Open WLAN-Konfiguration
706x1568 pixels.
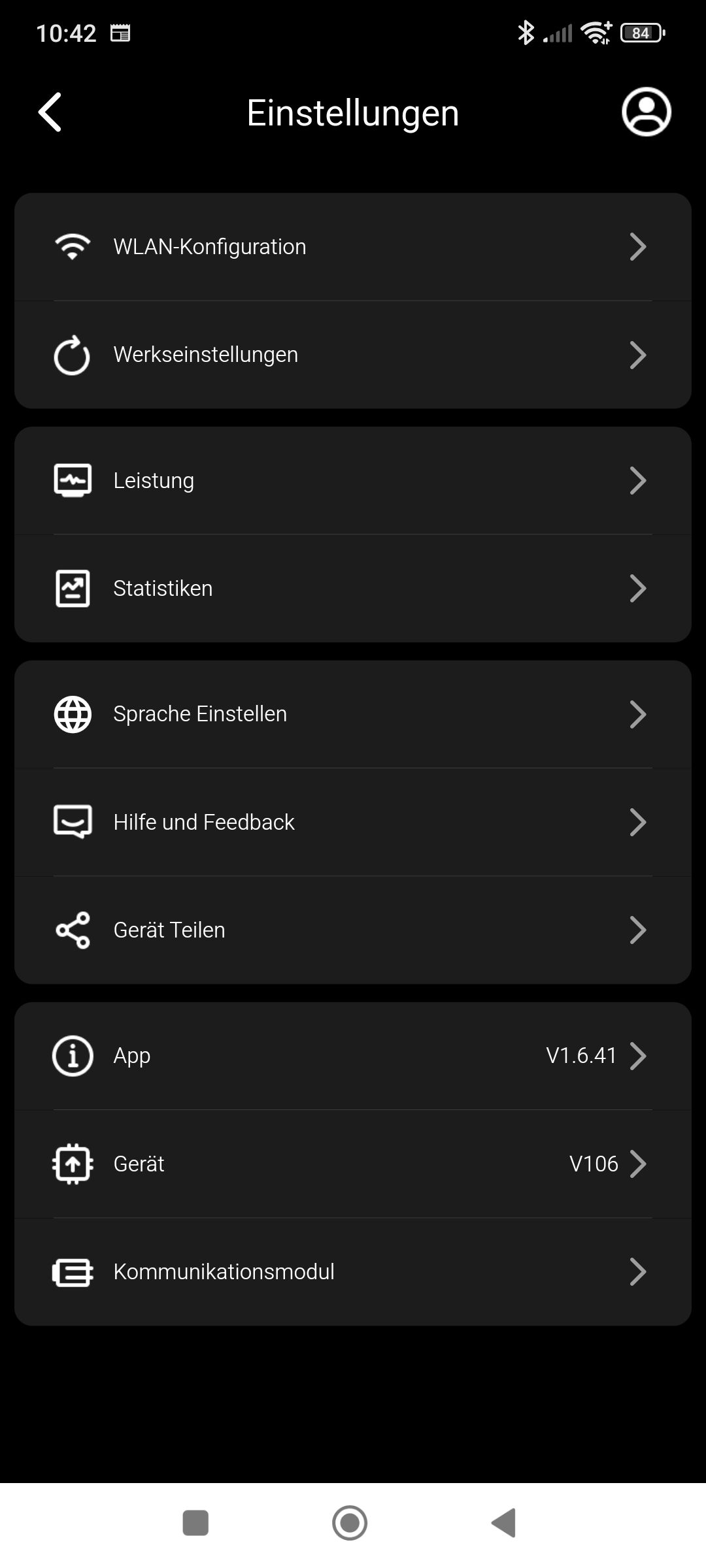(x=353, y=247)
